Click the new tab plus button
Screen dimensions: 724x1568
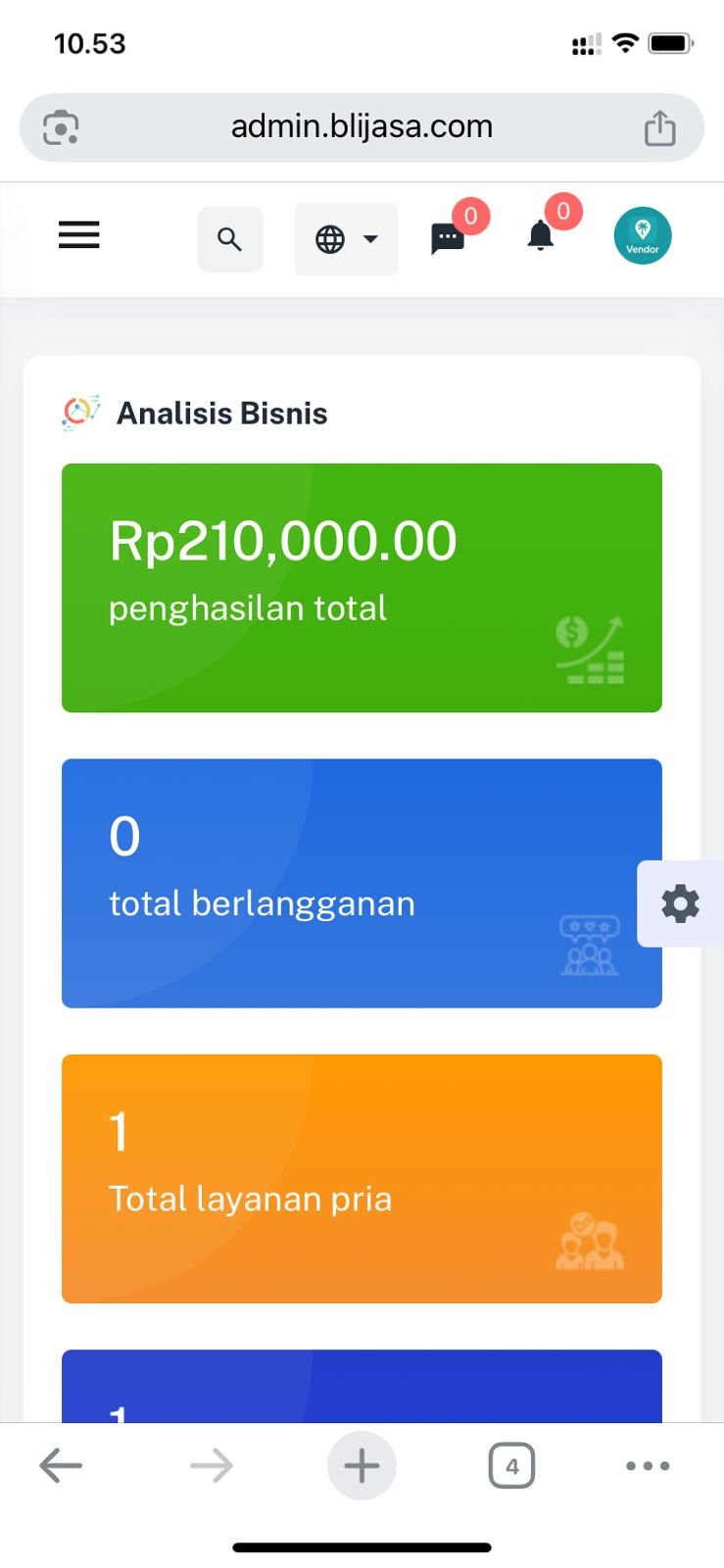pos(362,1465)
